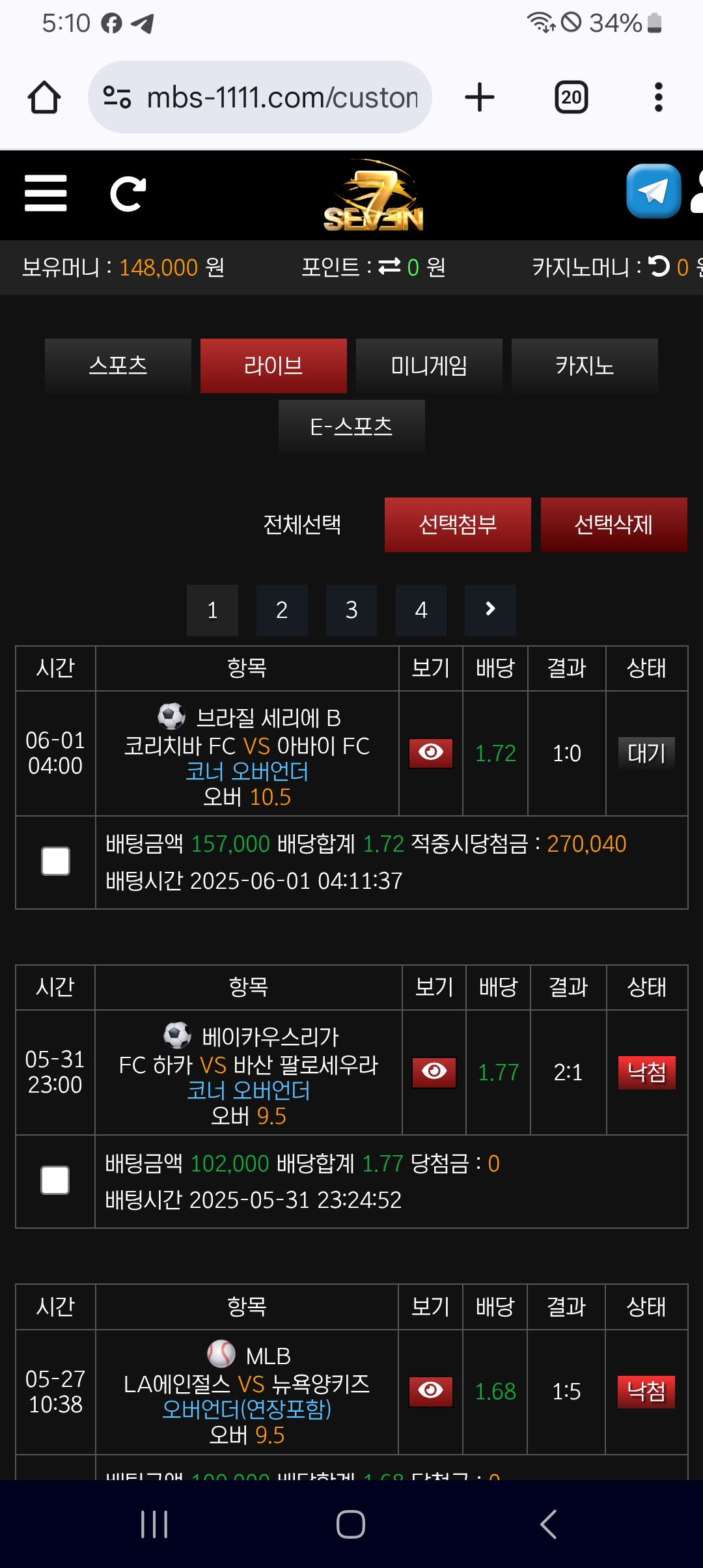Tap the 선택삭제 button
Screen dimensions: 703x1568
coord(613,524)
